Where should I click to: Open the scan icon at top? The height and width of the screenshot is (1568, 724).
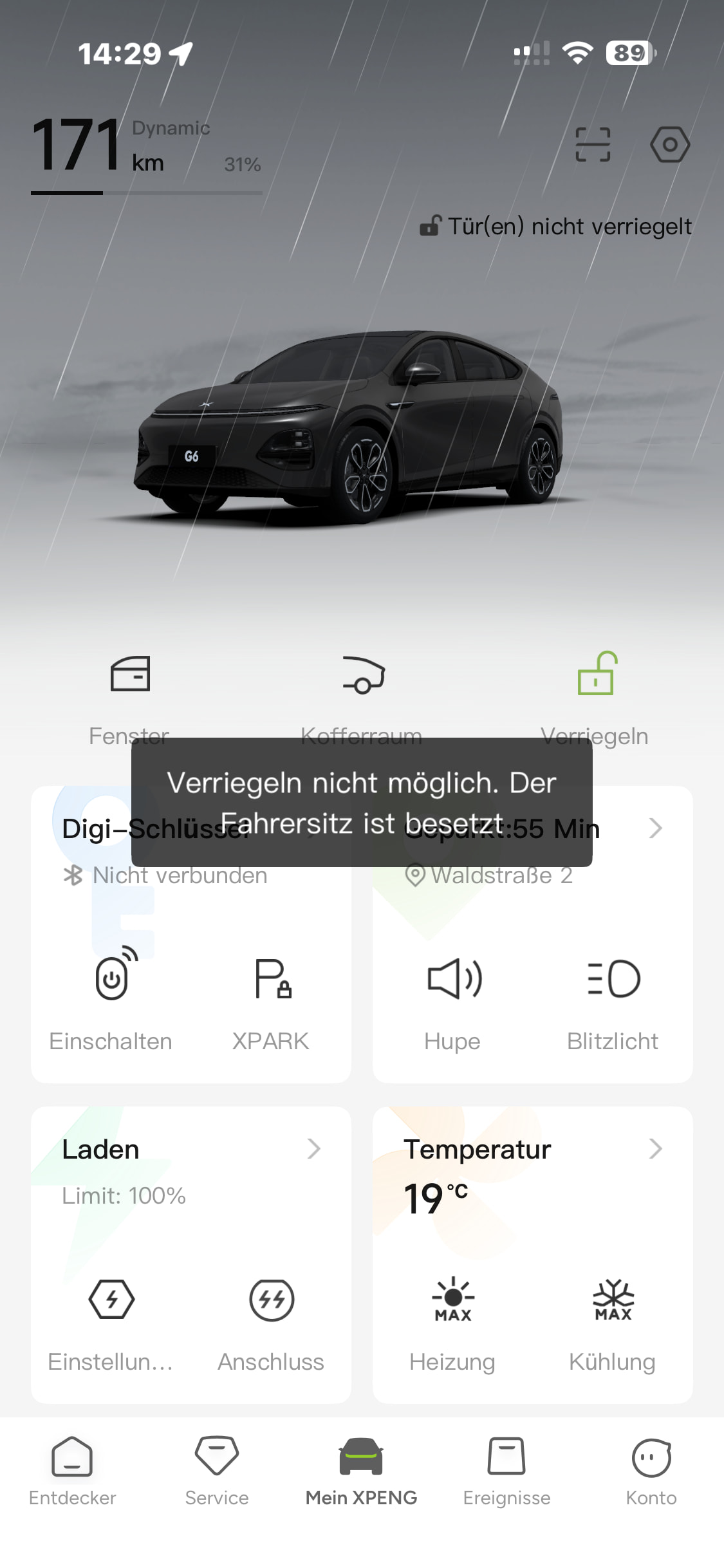(592, 144)
